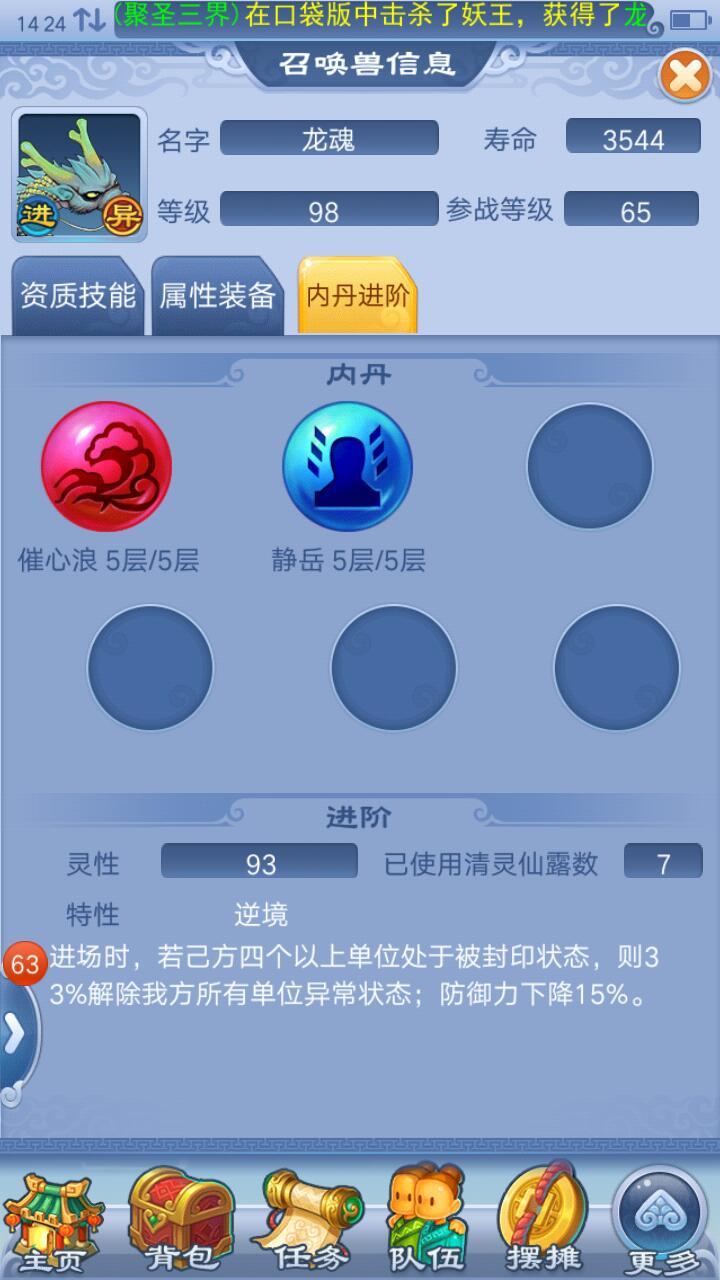720x1280 pixels.
Task: Switch to the 资质技能 tab
Action: (78, 296)
